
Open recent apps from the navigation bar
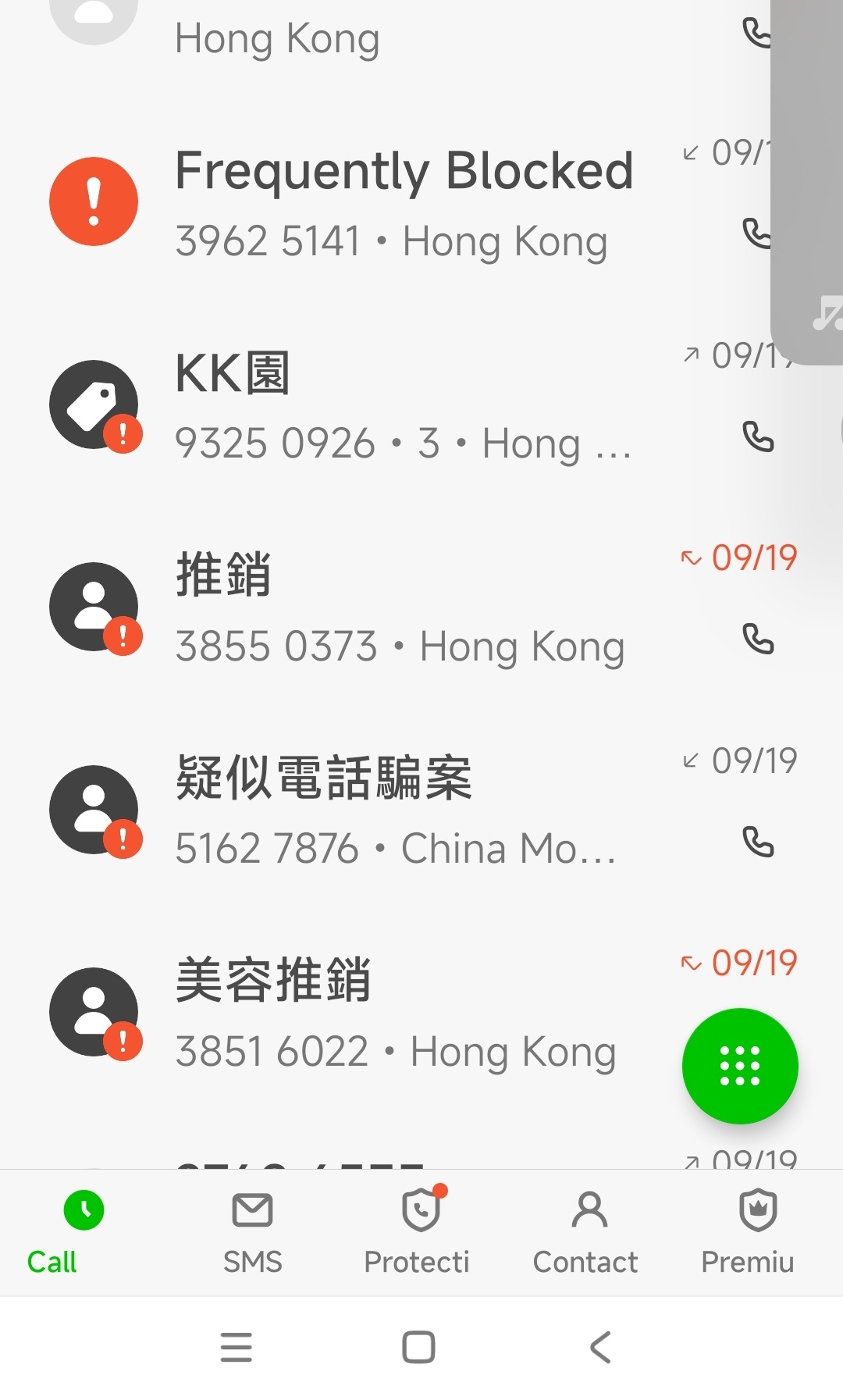tap(237, 1347)
